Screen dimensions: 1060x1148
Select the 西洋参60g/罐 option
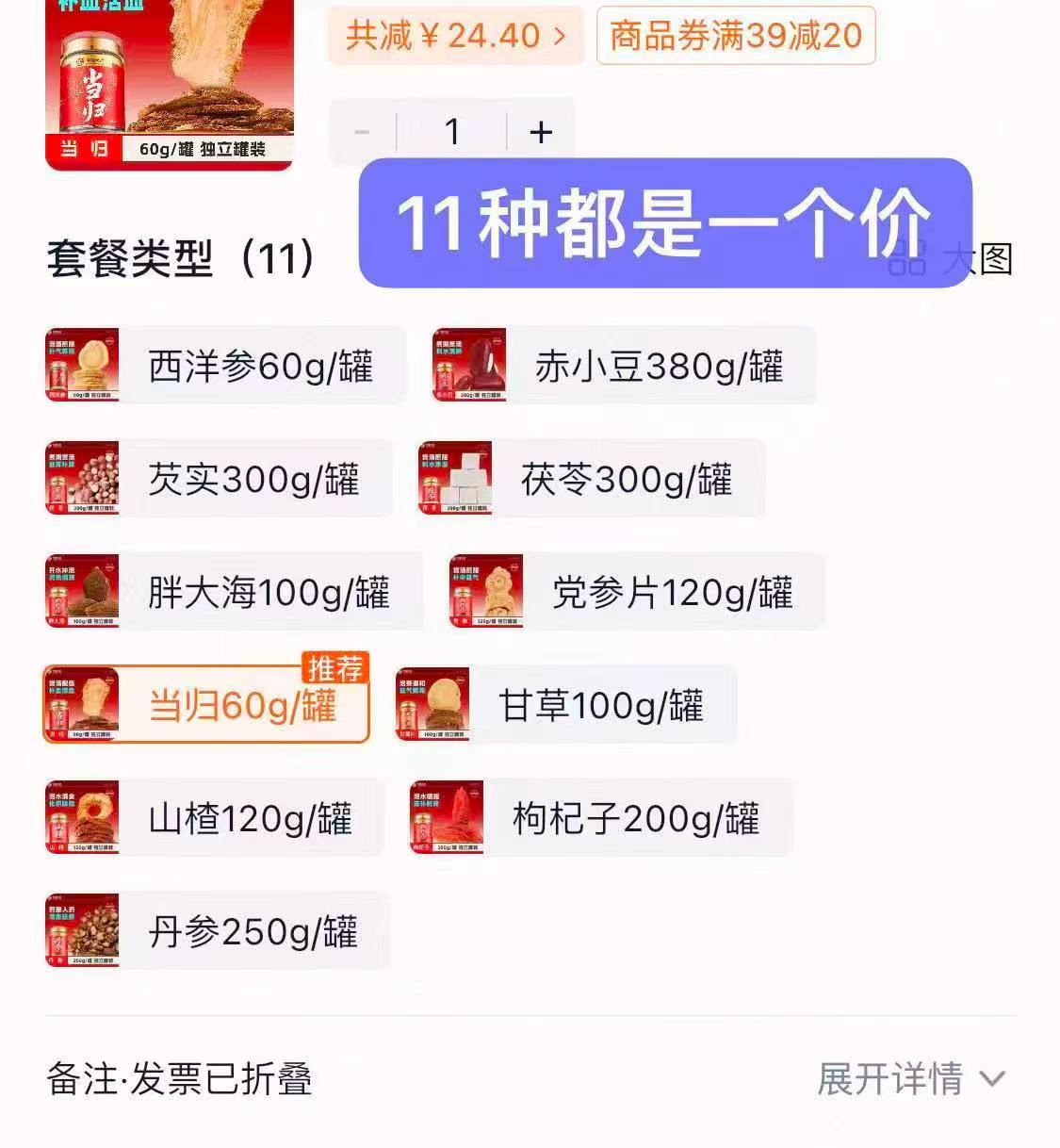click(226, 366)
